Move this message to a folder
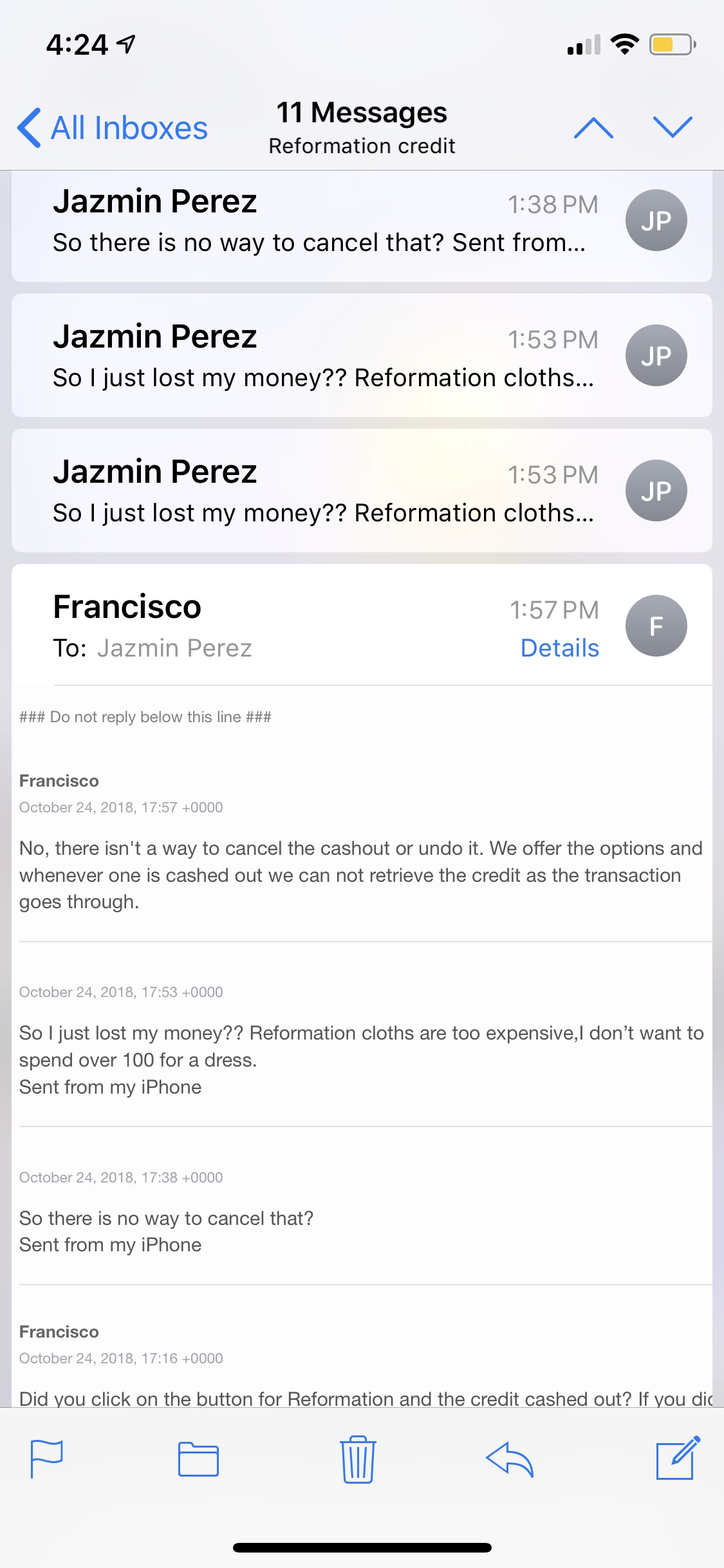The image size is (724, 1568). pyautogui.click(x=198, y=1459)
